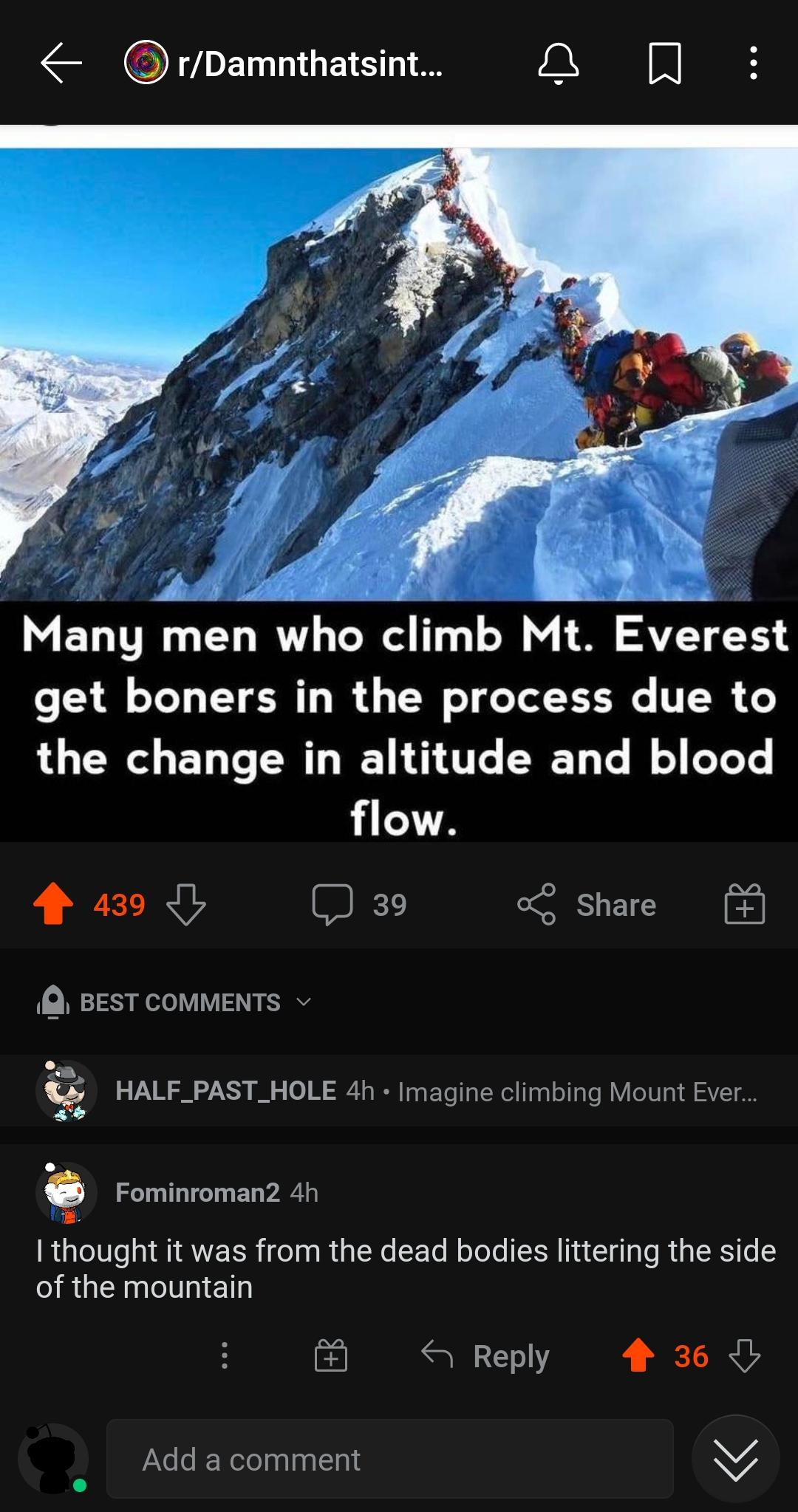Screen dimensions: 798x1512
Task: Upvote Fominroman2's comment
Action: (638, 1356)
